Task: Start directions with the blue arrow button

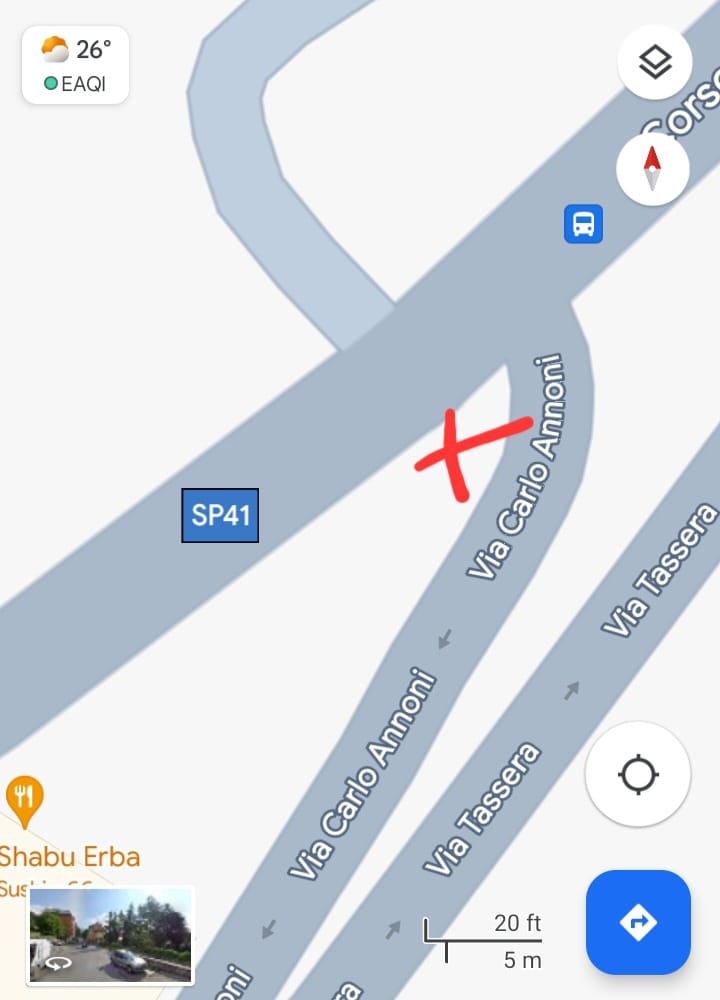Action: [x=638, y=921]
